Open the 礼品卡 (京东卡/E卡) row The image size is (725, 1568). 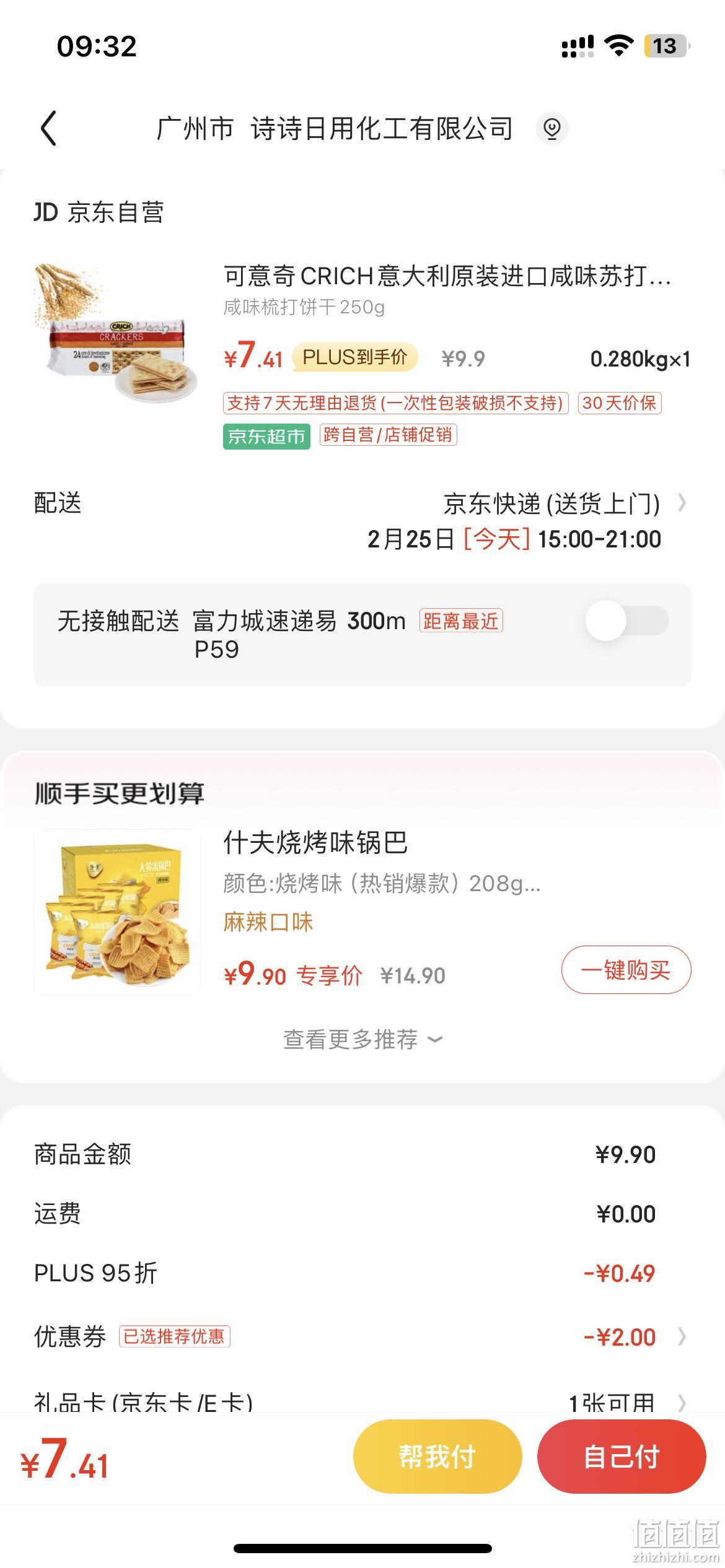click(x=362, y=1401)
